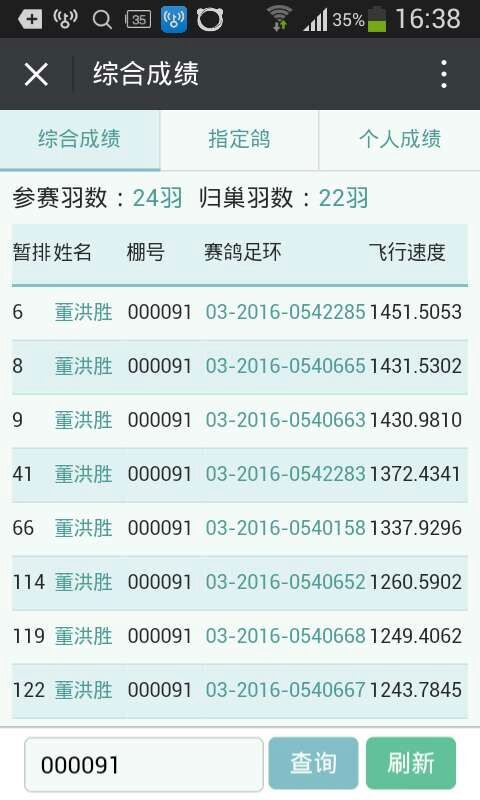Open ring number 03-2016-0540652
This screenshot has width=480, height=800.
click(x=285, y=582)
